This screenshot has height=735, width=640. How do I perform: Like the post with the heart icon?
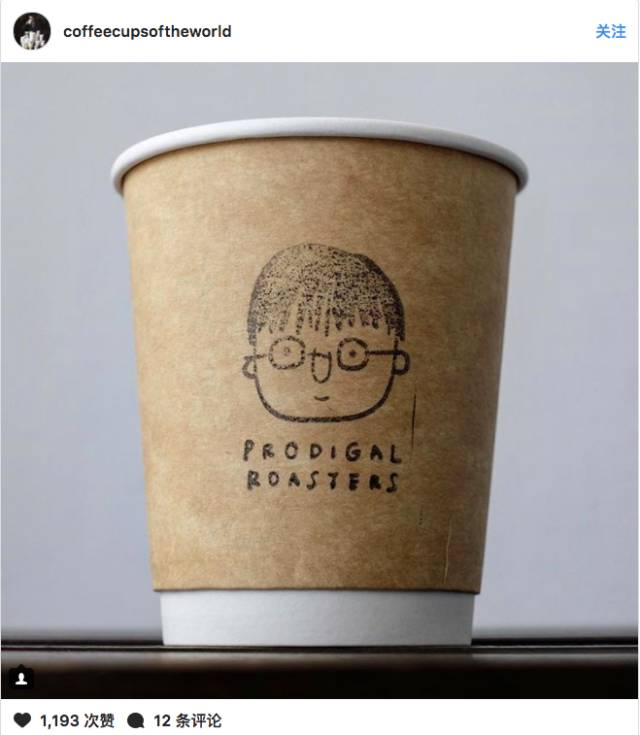[22, 720]
